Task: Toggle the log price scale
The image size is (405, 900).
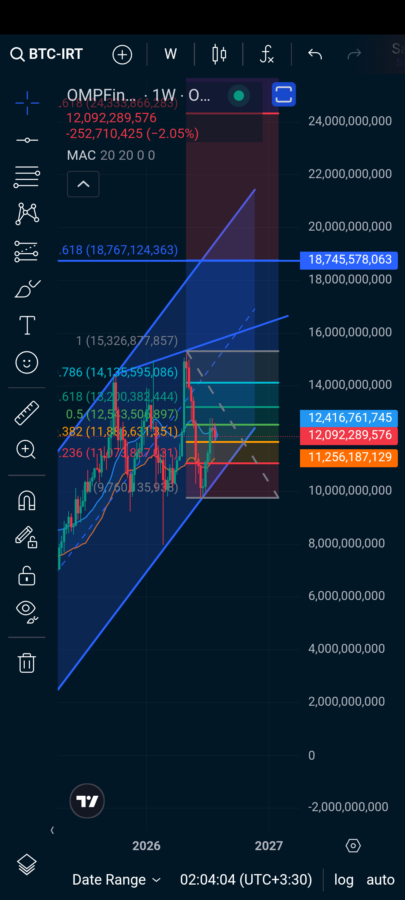Action: coord(344,879)
